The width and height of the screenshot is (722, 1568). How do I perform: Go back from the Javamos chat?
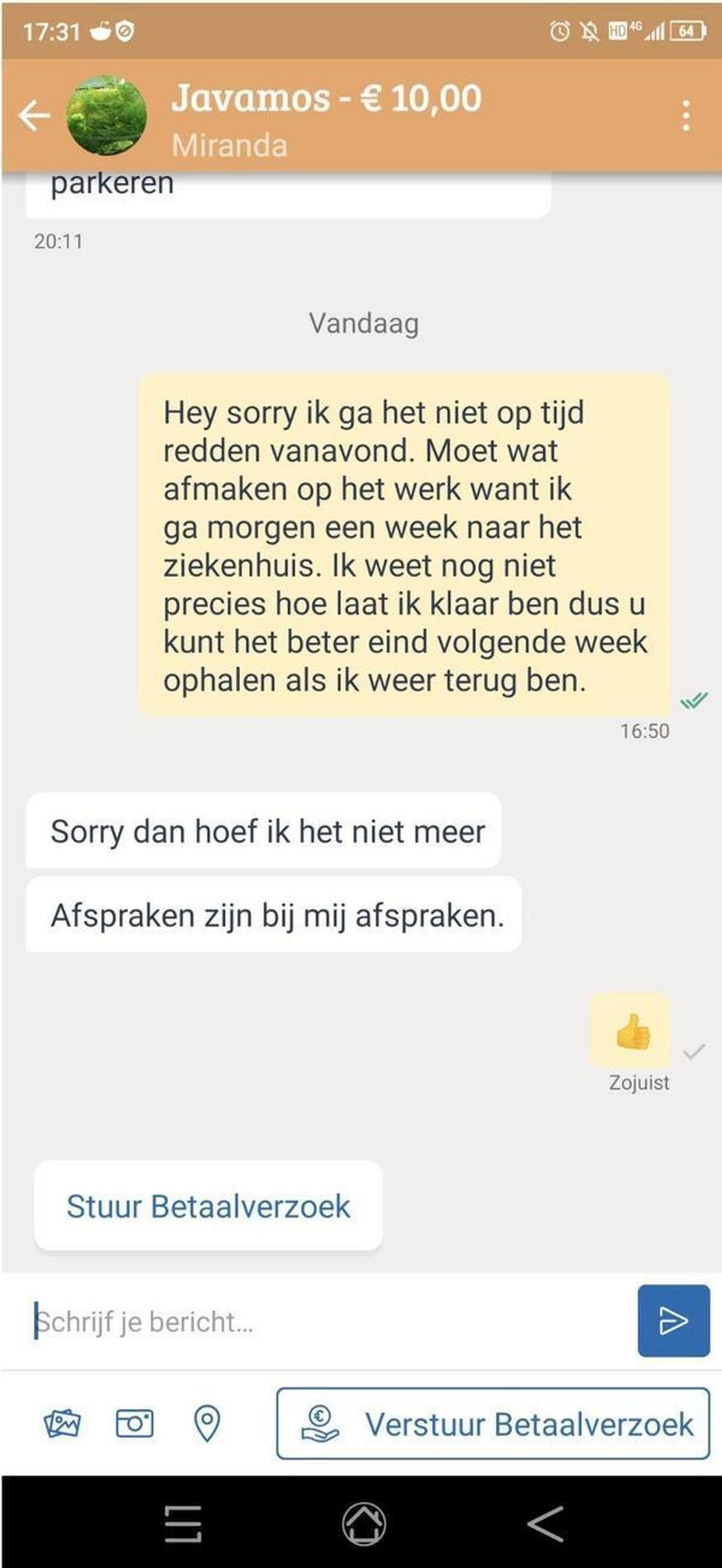click(34, 115)
